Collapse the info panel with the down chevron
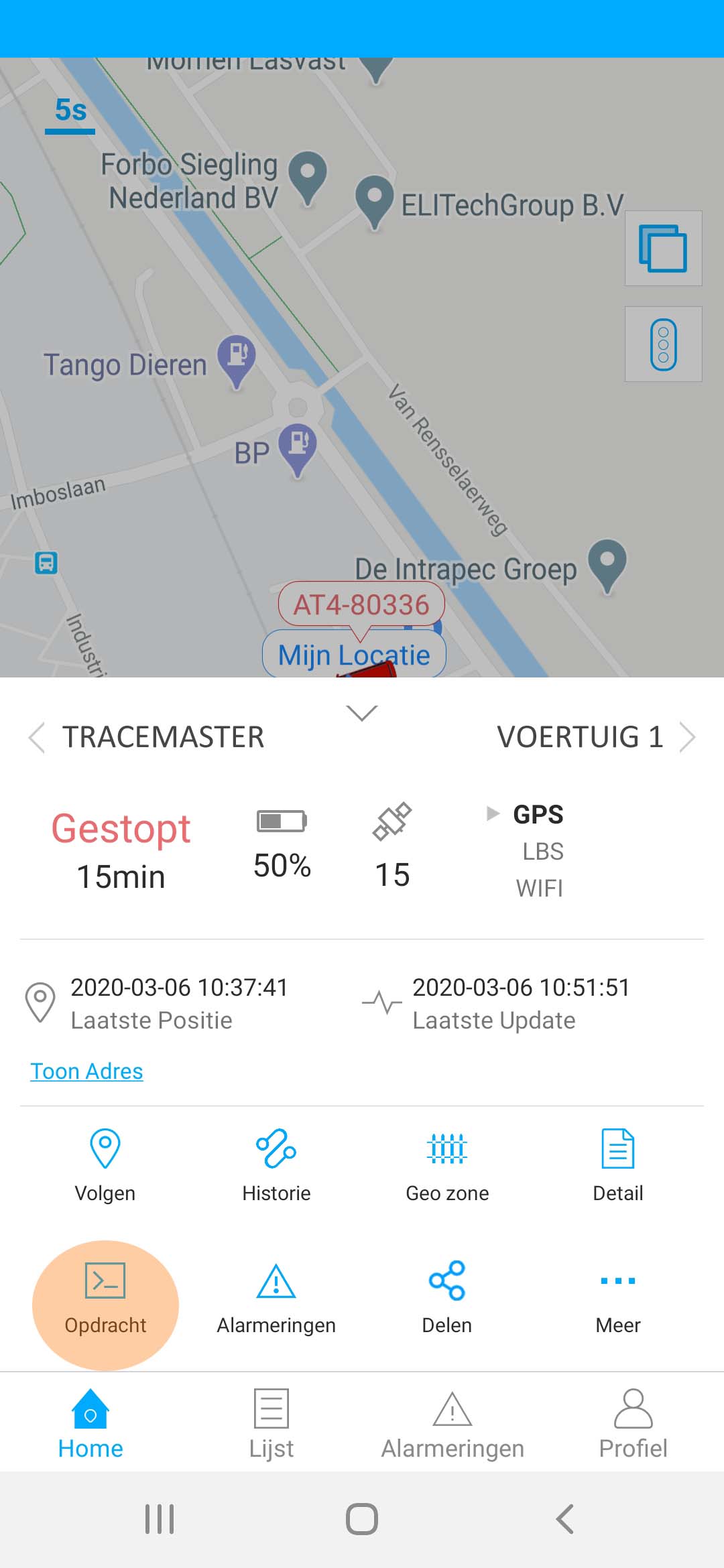This screenshot has height=1568, width=724. tap(362, 713)
